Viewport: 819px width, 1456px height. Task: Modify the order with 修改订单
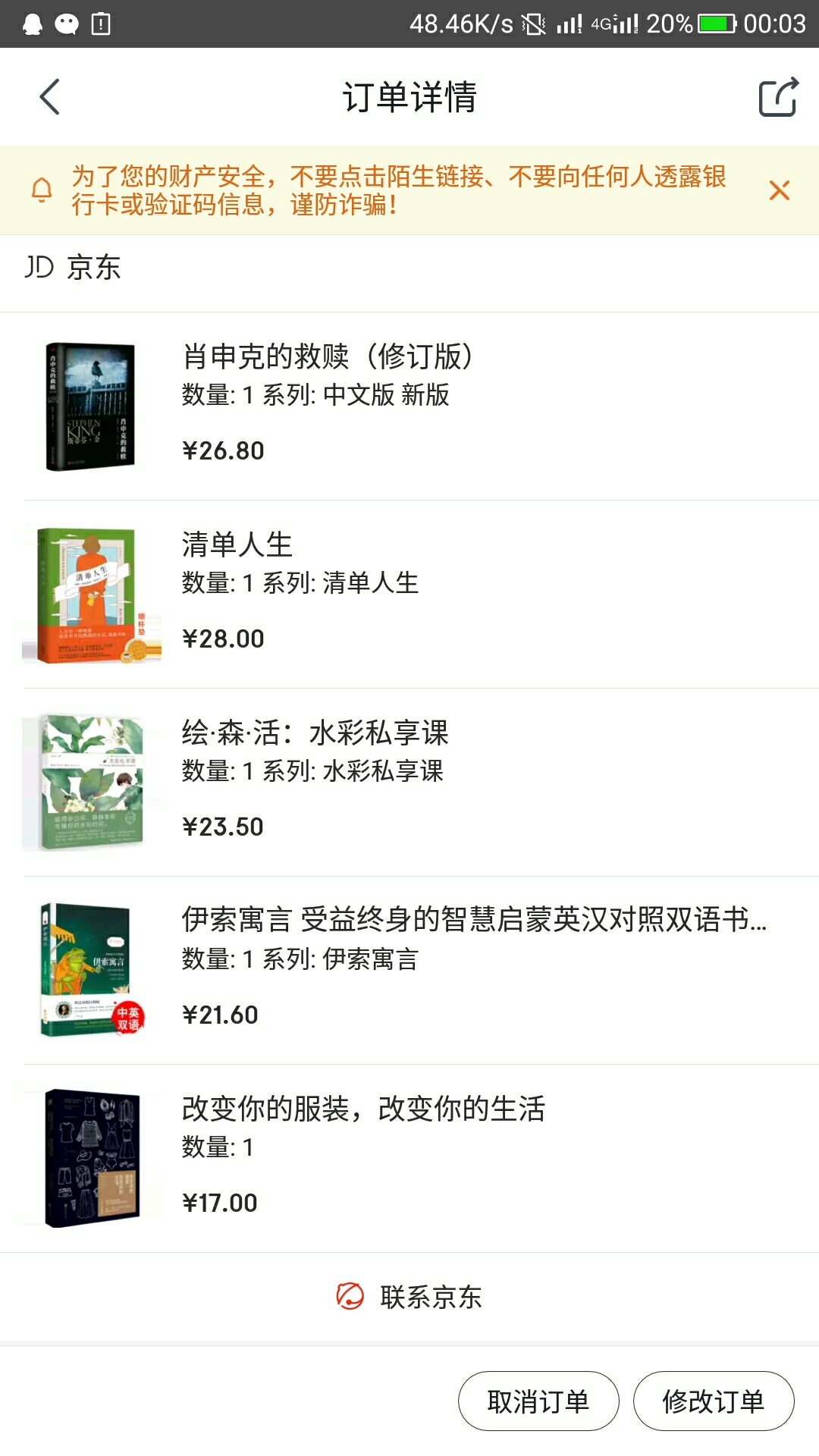click(713, 1401)
